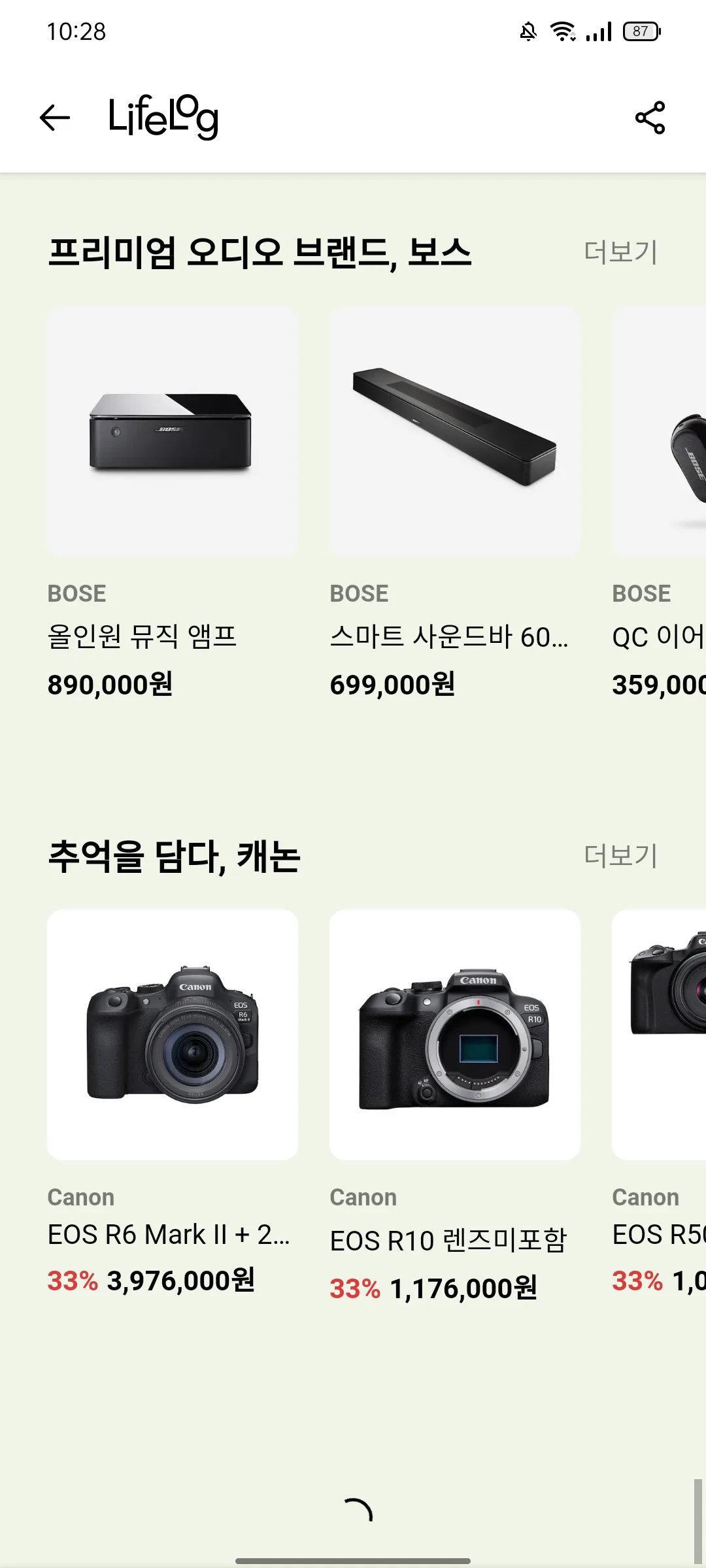Open the partially visible Canon EOS R50 card
The width and height of the screenshot is (706, 1568).
pyautogui.click(x=660, y=1035)
